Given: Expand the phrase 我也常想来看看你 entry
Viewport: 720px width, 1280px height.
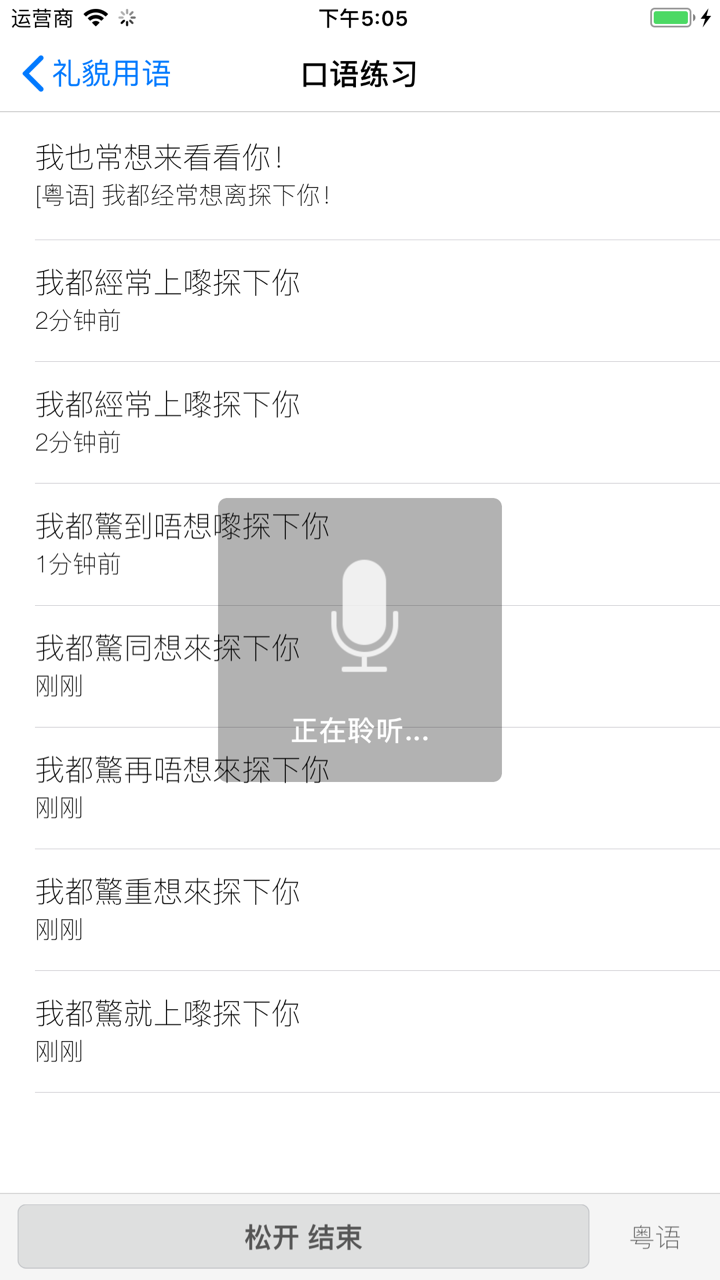Looking at the screenshot, I should click(180, 176).
